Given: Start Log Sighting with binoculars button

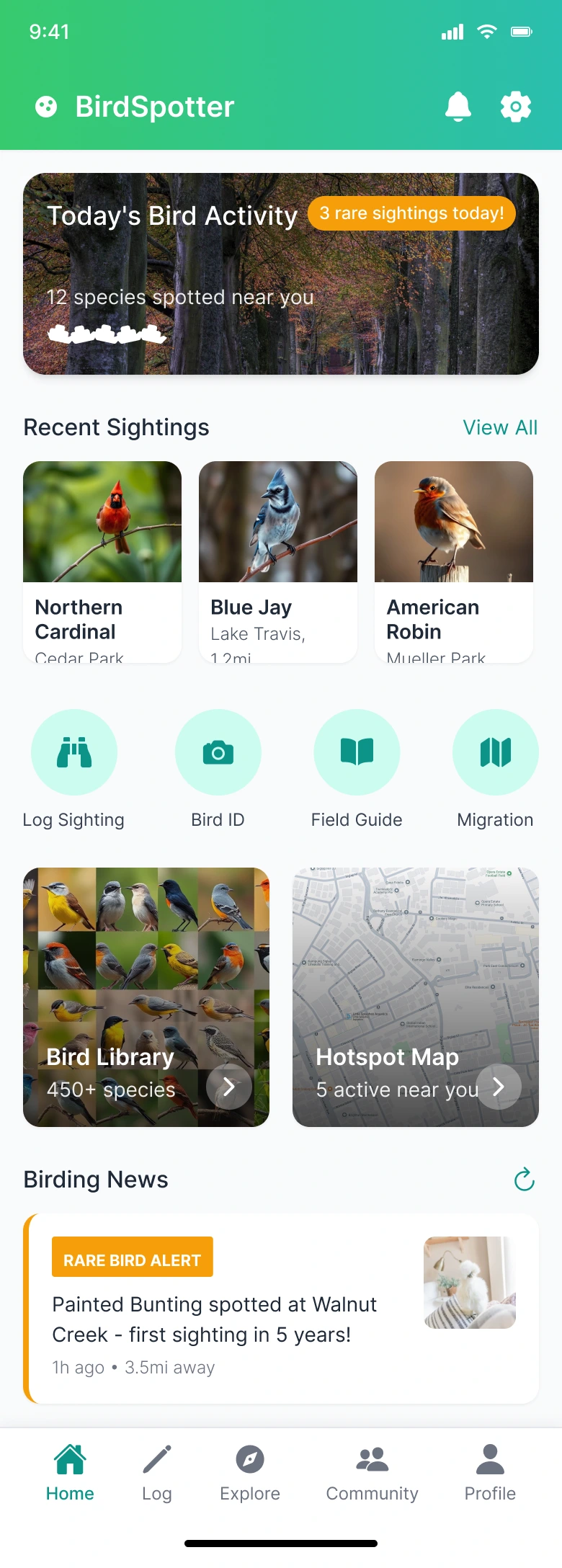Looking at the screenshot, I should click(74, 752).
